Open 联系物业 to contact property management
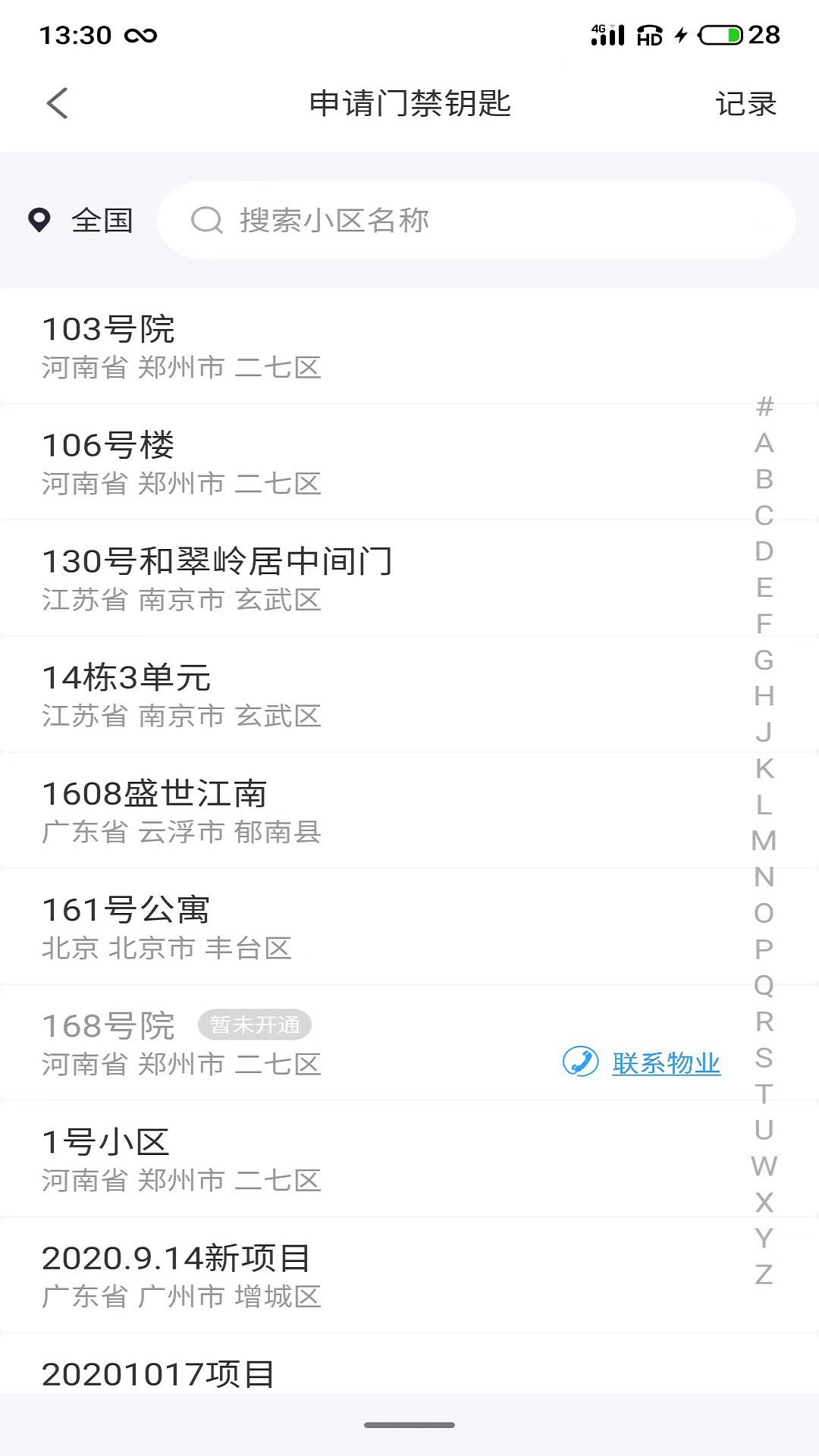Screen dimensions: 819x1456 tap(666, 1063)
